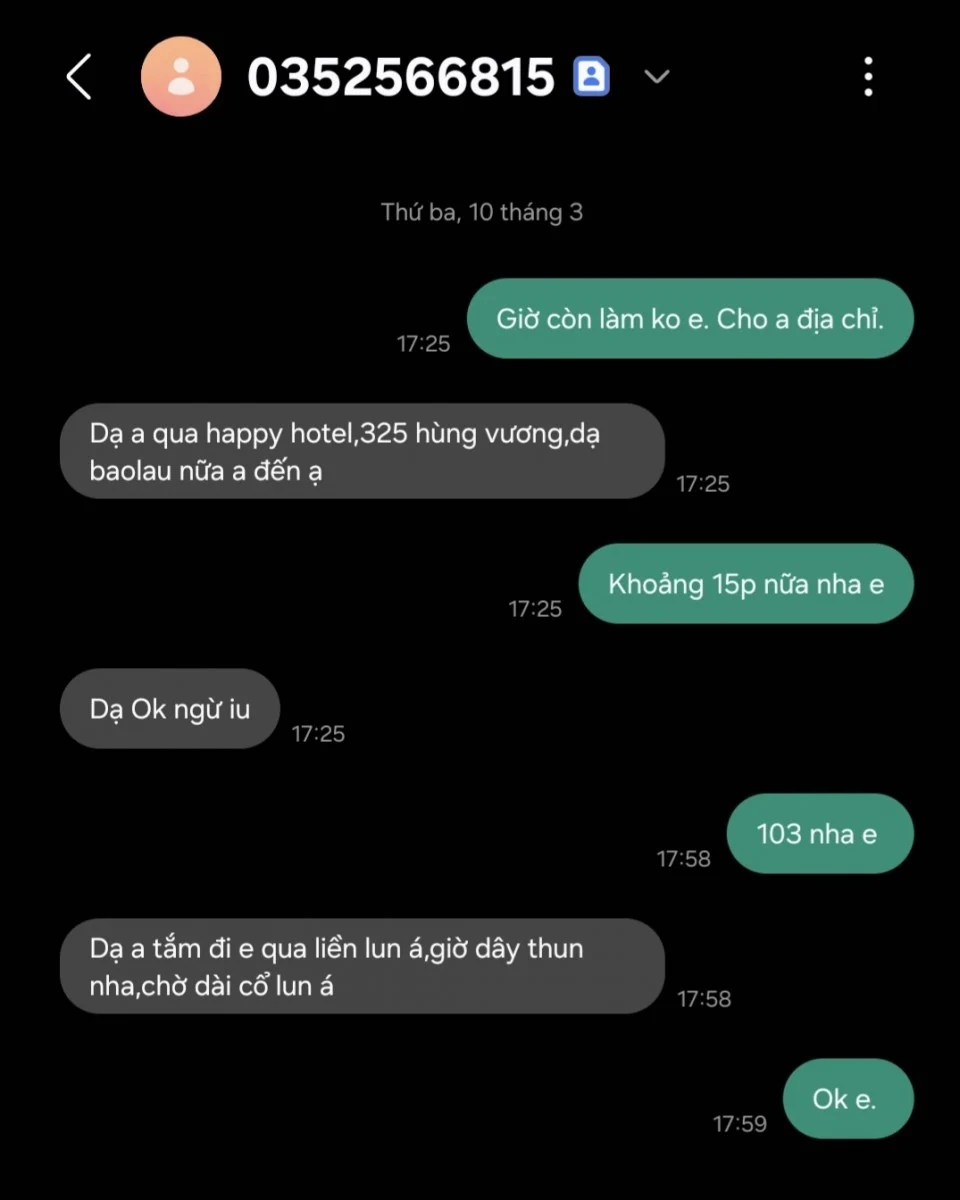Go back to the conversations list

[79, 77]
